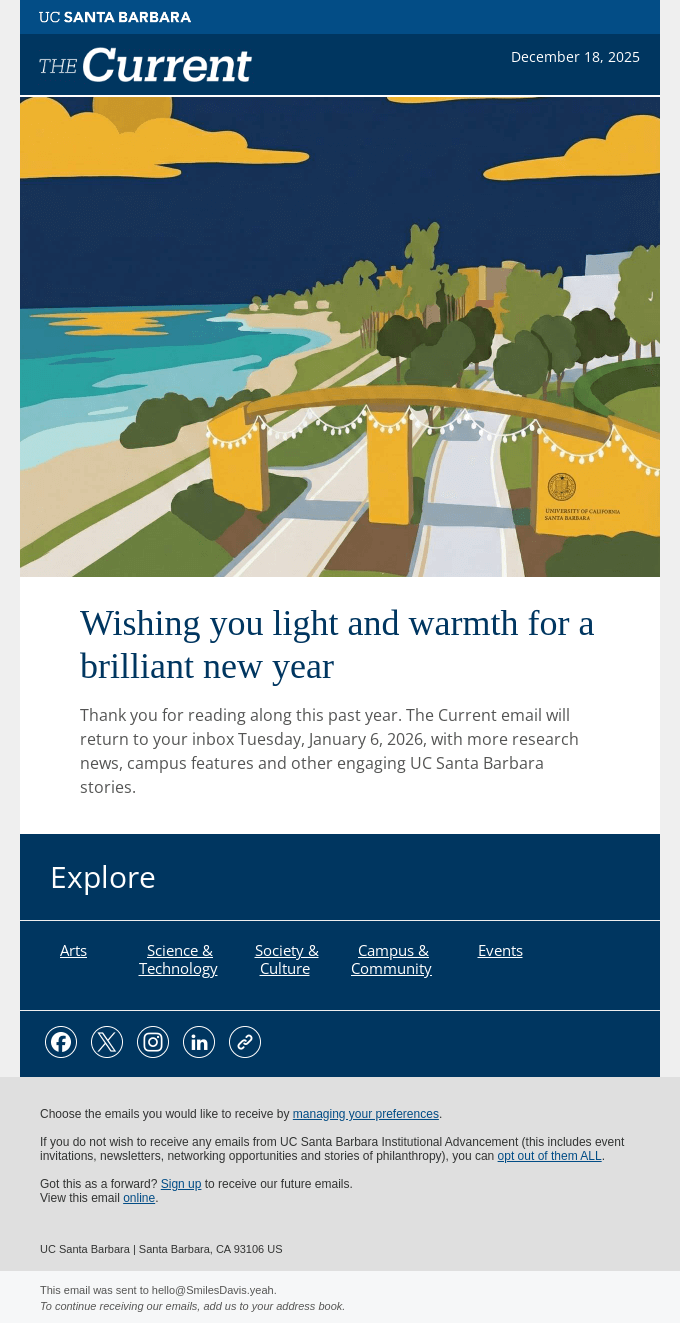Open the Arts link under Explore

pos(73,951)
